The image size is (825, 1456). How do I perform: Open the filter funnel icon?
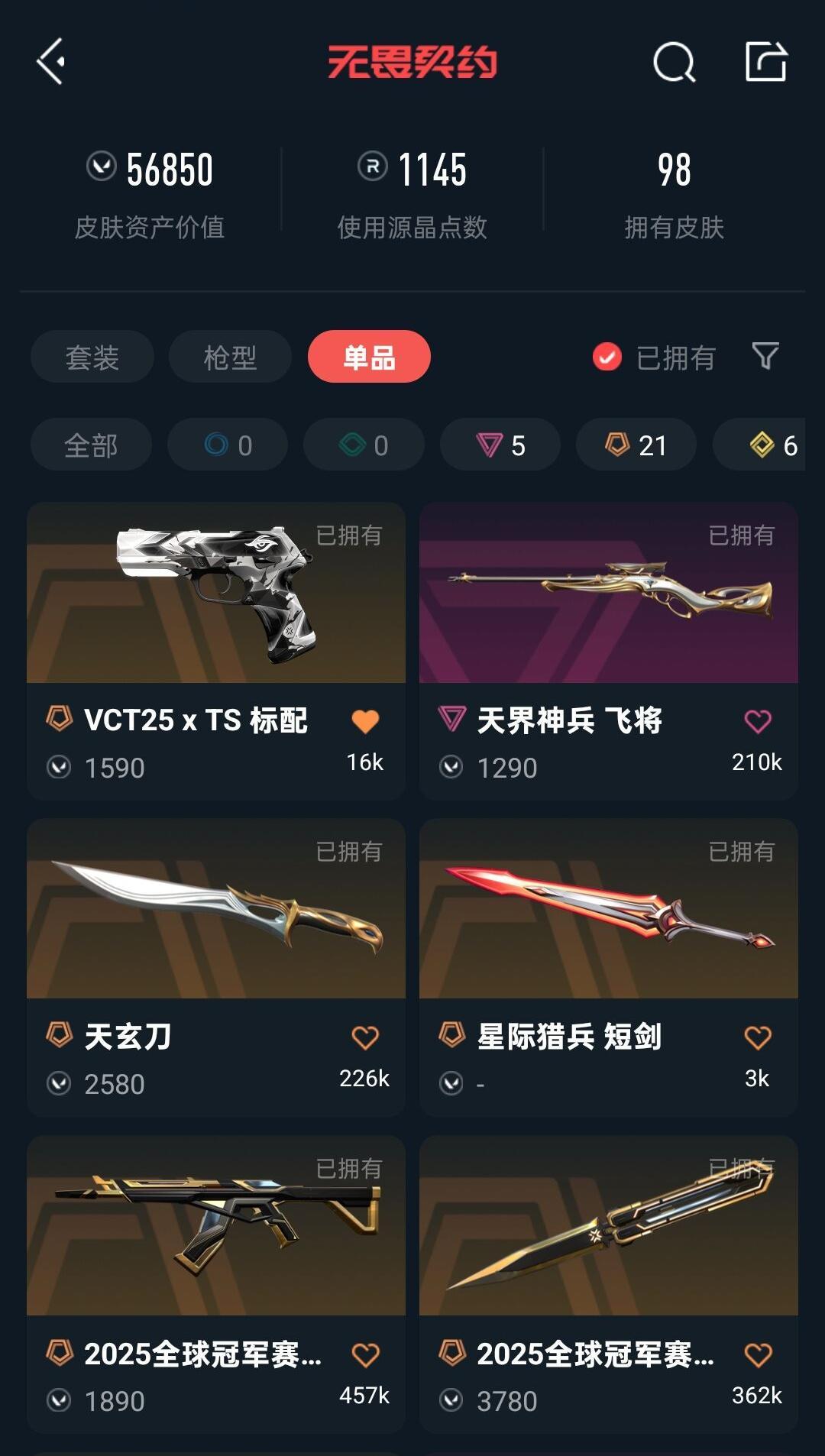coord(765,356)
